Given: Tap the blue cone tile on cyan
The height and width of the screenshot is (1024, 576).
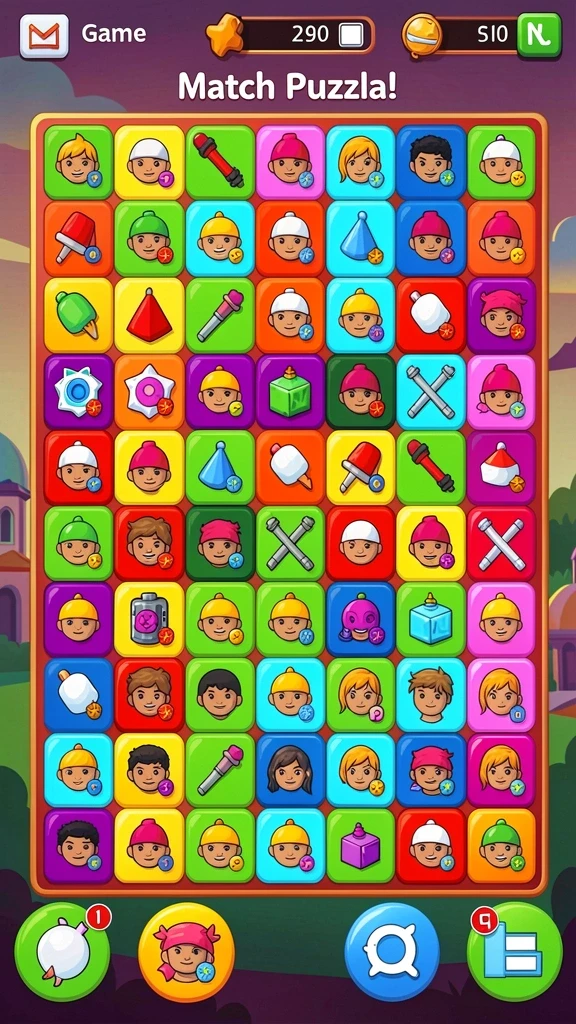Looking at the screenshot, I should pos(360,238).
